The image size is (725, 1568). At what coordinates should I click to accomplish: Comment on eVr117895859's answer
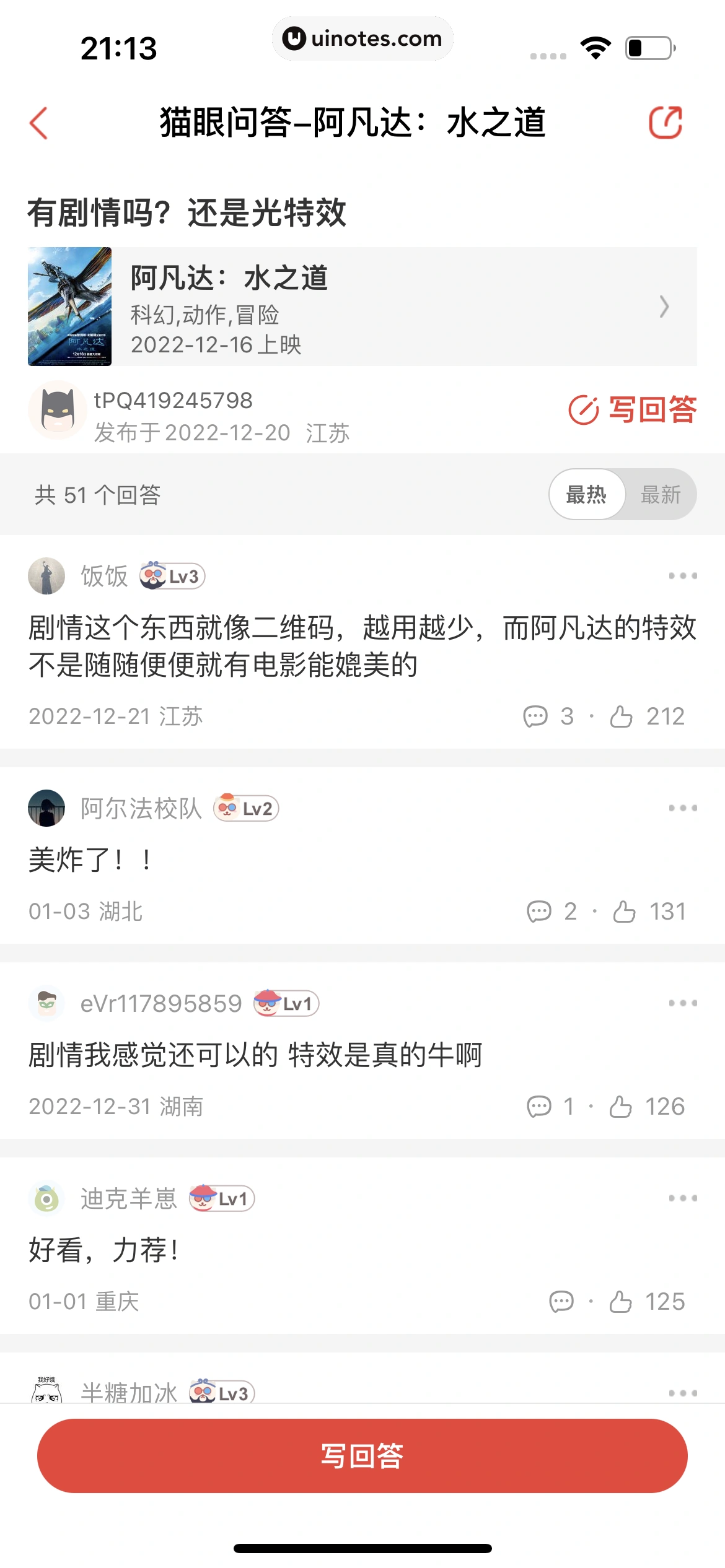coord(539,1107)
